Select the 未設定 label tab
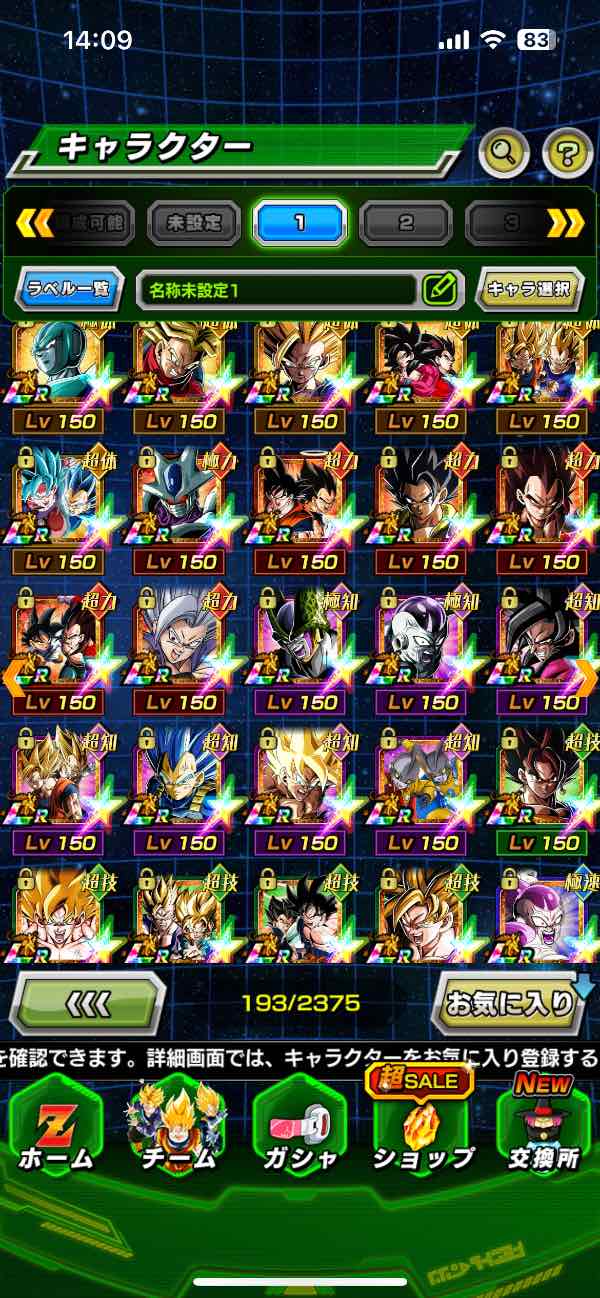 click(x=195, y=223)
